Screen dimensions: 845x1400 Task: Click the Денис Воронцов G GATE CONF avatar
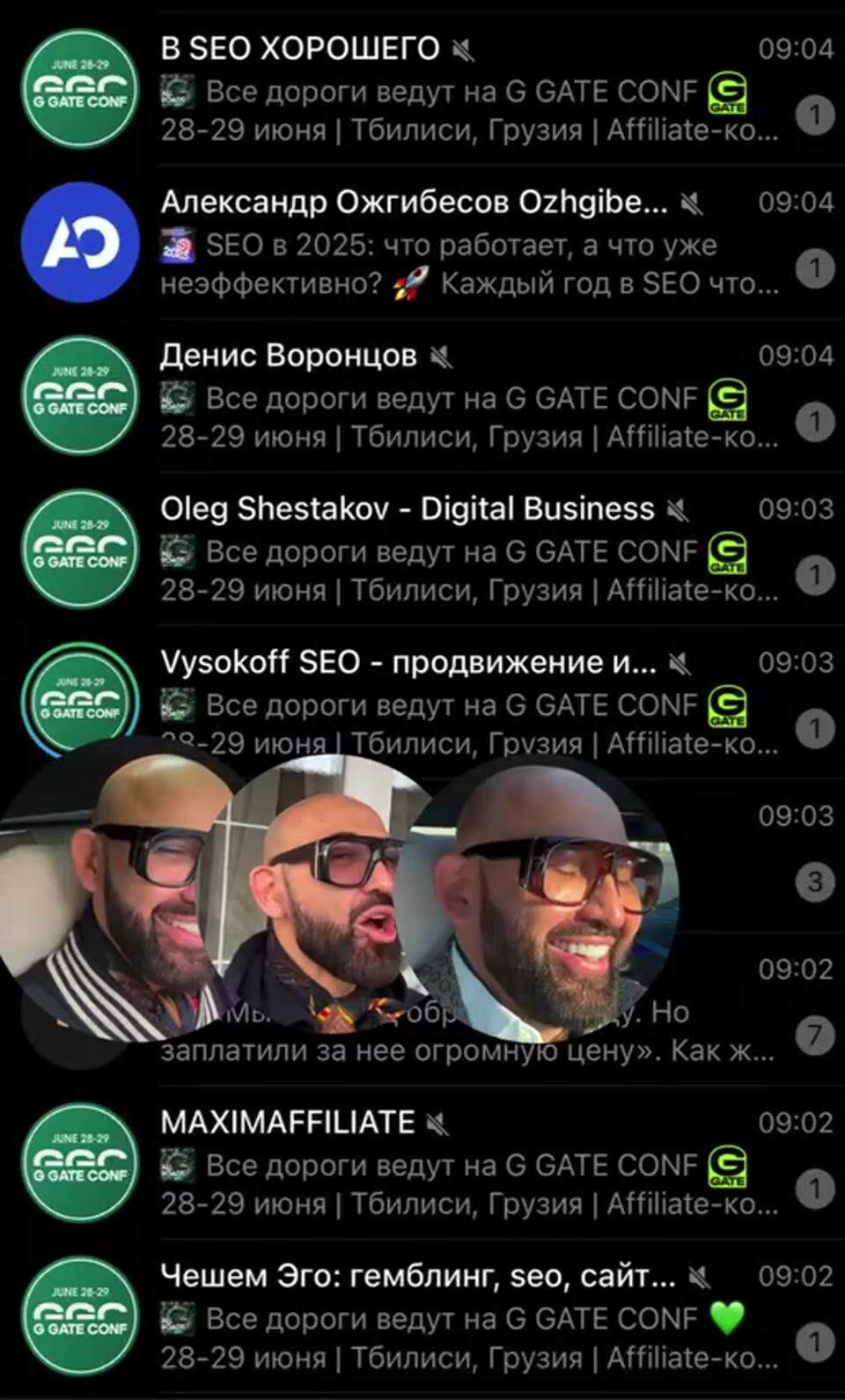click(79, 394)
